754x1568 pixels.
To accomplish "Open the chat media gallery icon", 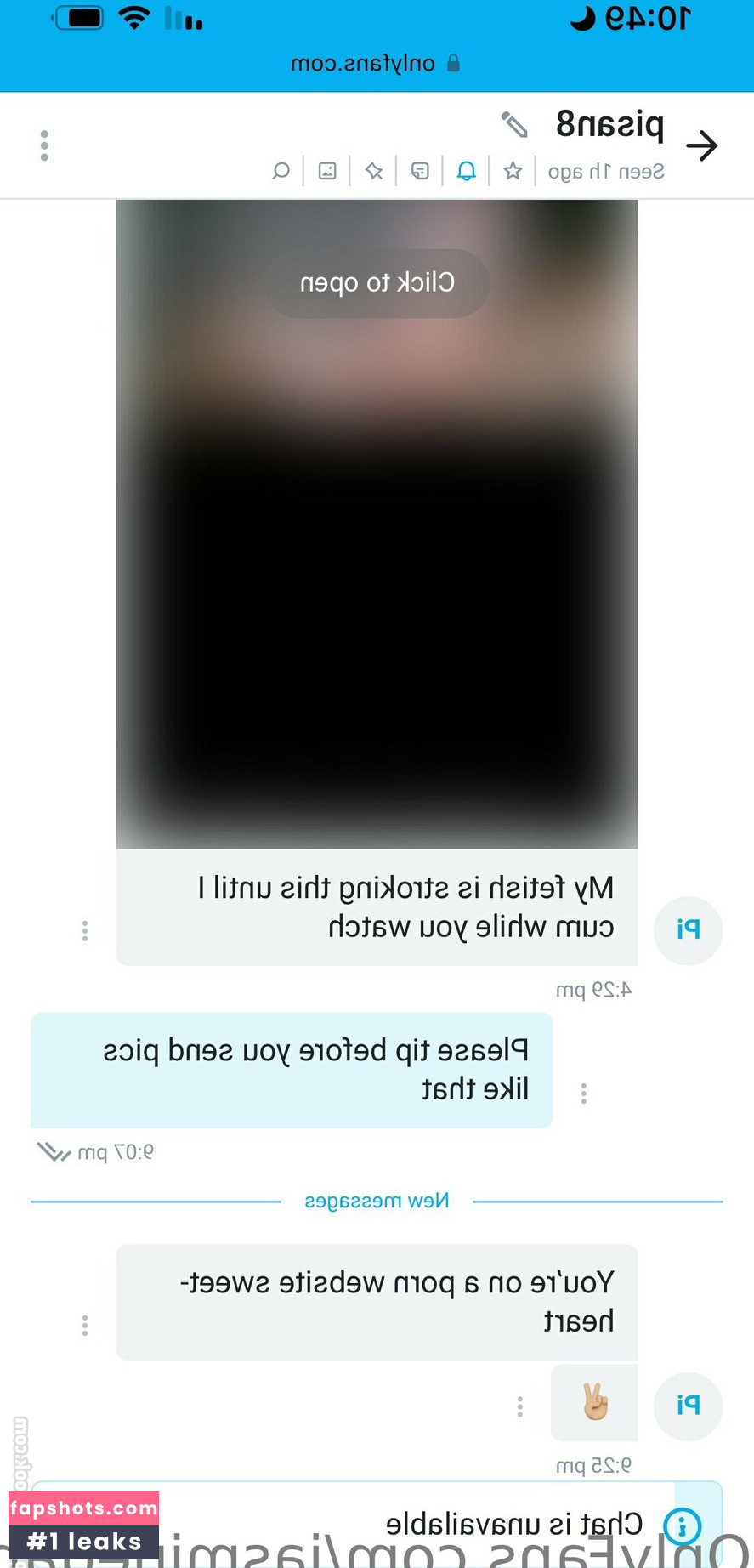I will pos(327,172).
